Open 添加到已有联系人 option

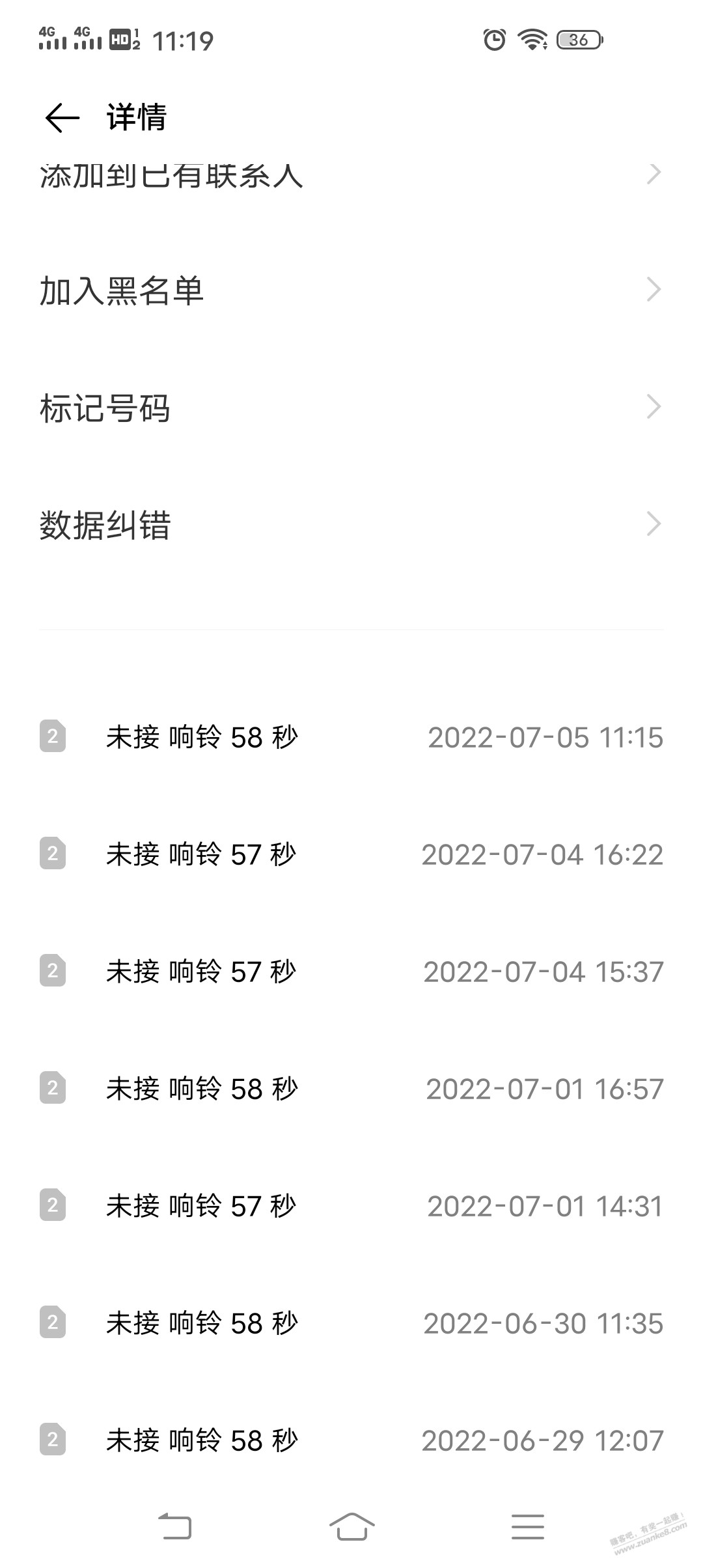[x=351, y=175]
